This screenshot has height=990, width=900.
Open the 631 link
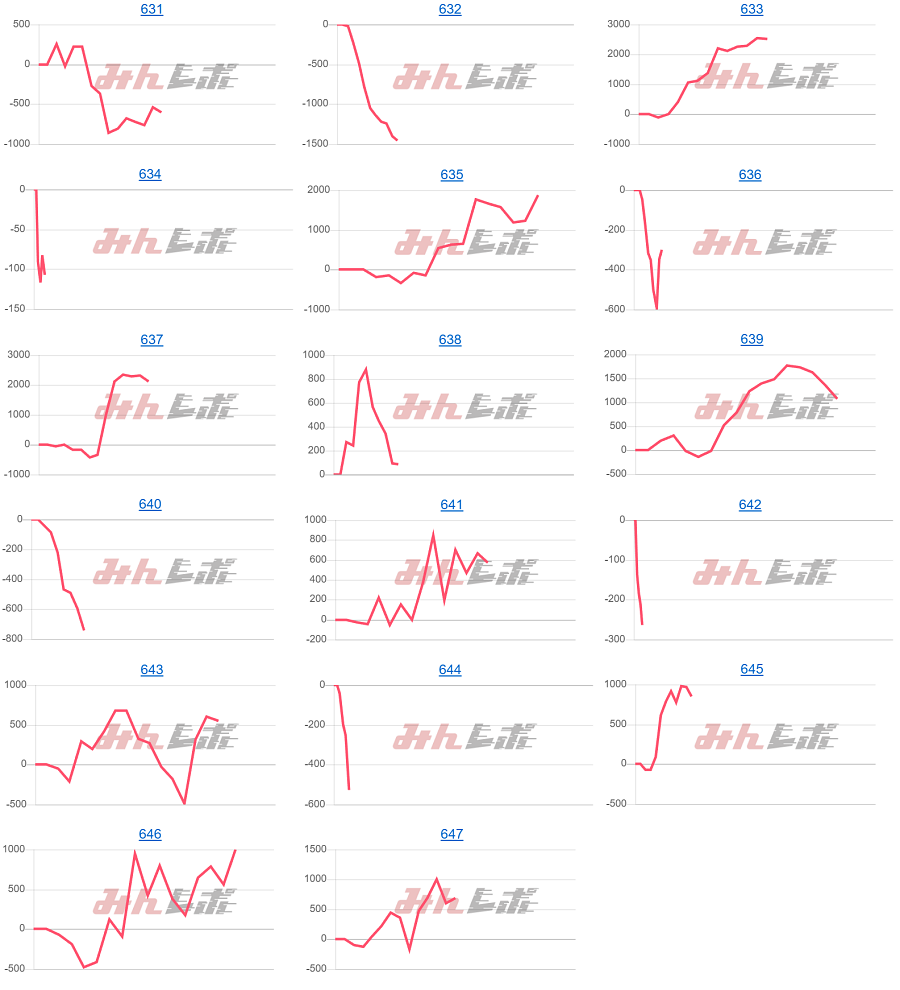tap(151, 10)
